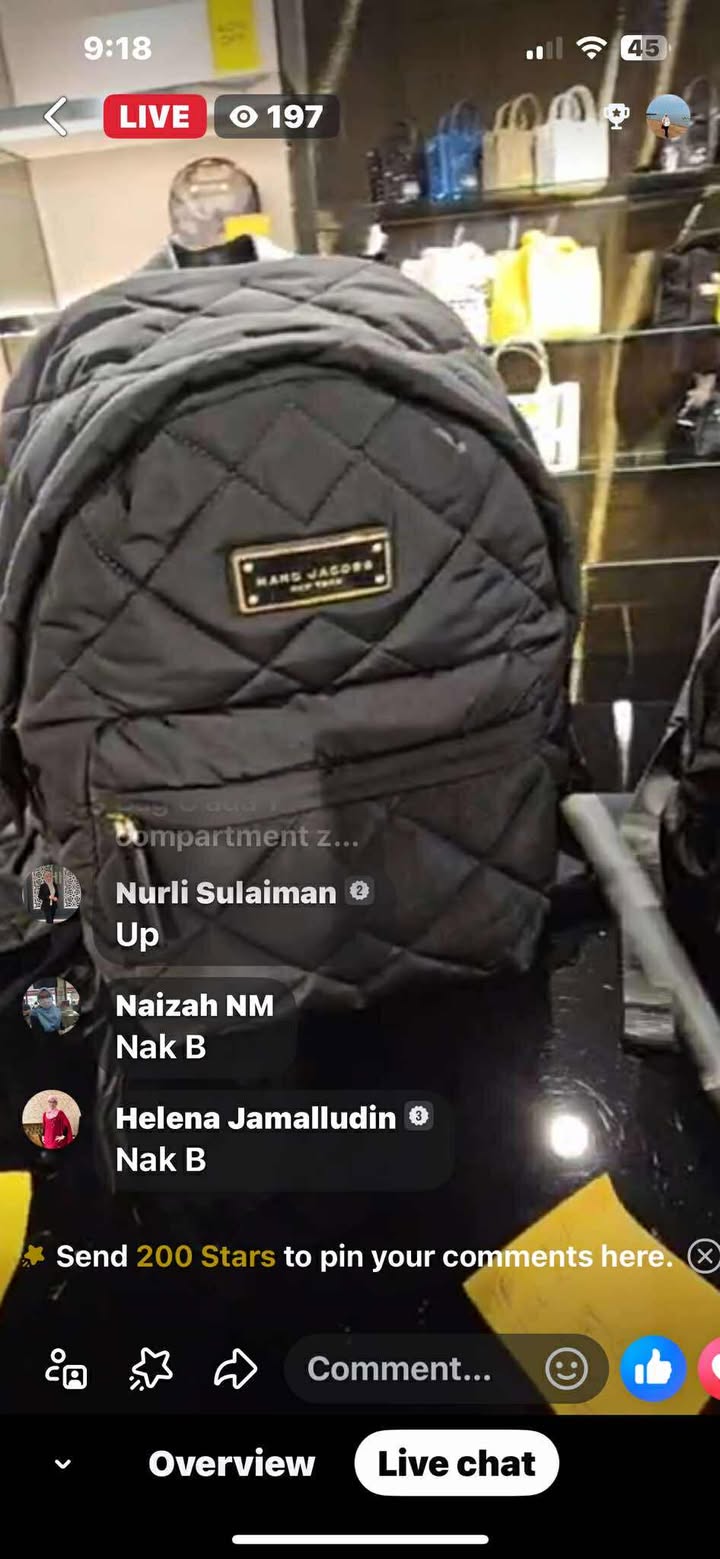Screen dimensions: 720x1559
Task: Open the watch together people icon
Action: click(66, 1369)
